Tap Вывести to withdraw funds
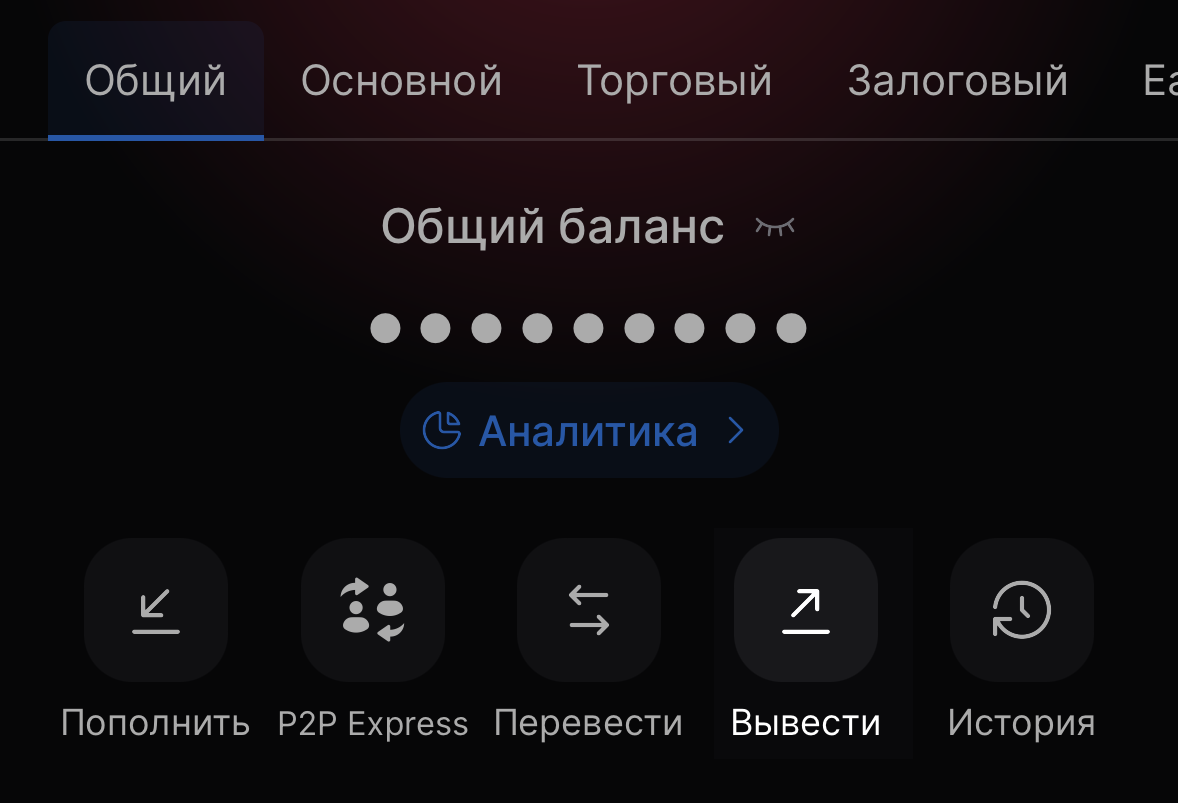Image resolution: width=1178 pixels, height=803 pixels. pos(806,611)
